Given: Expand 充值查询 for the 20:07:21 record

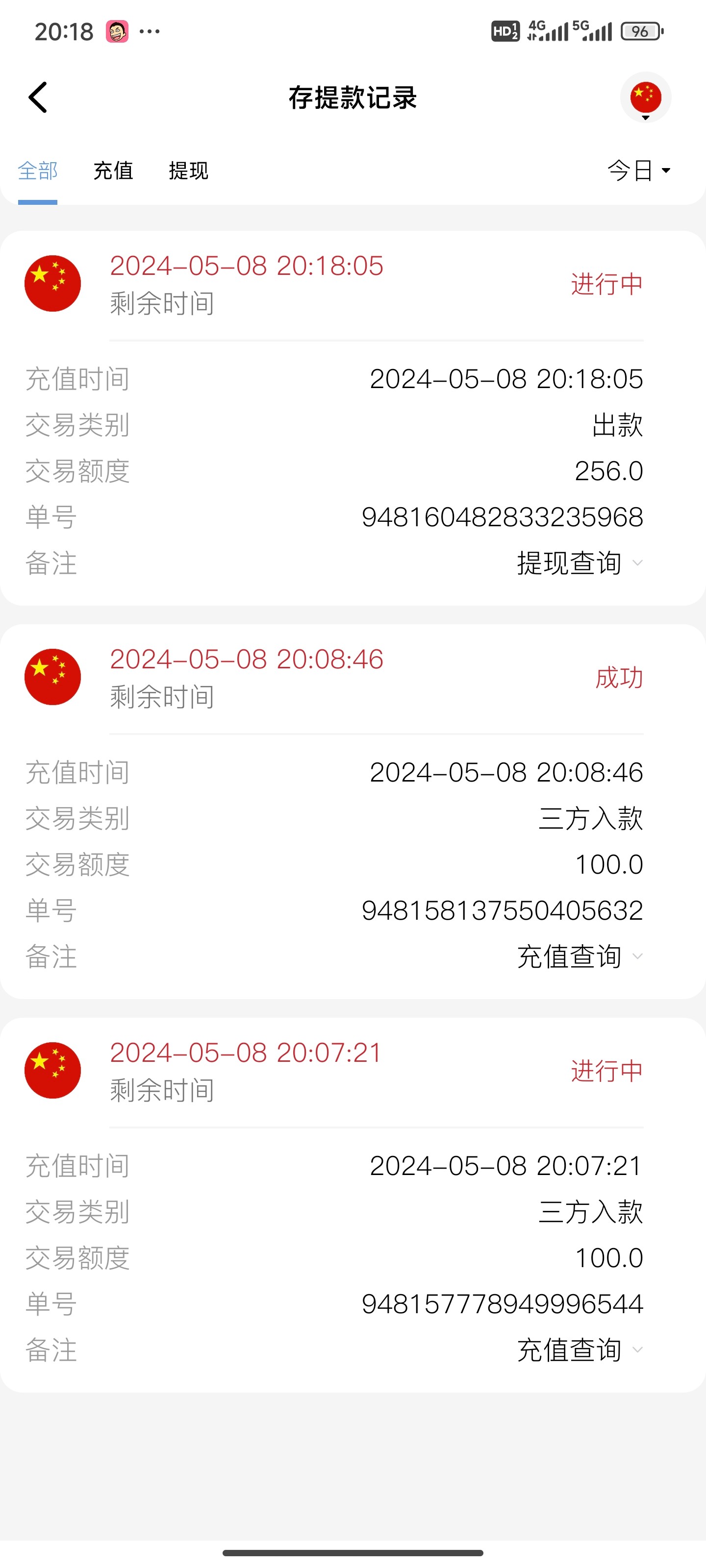Looking at the screenshot, I should [x=580, y=1349].
